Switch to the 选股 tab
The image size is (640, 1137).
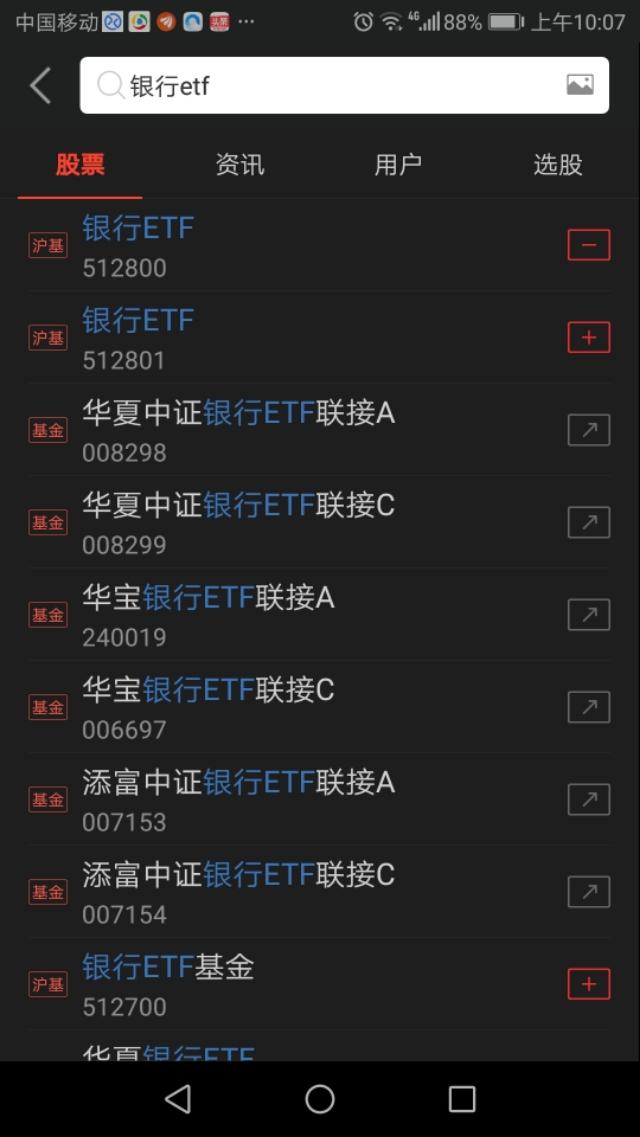pos(557,165)
